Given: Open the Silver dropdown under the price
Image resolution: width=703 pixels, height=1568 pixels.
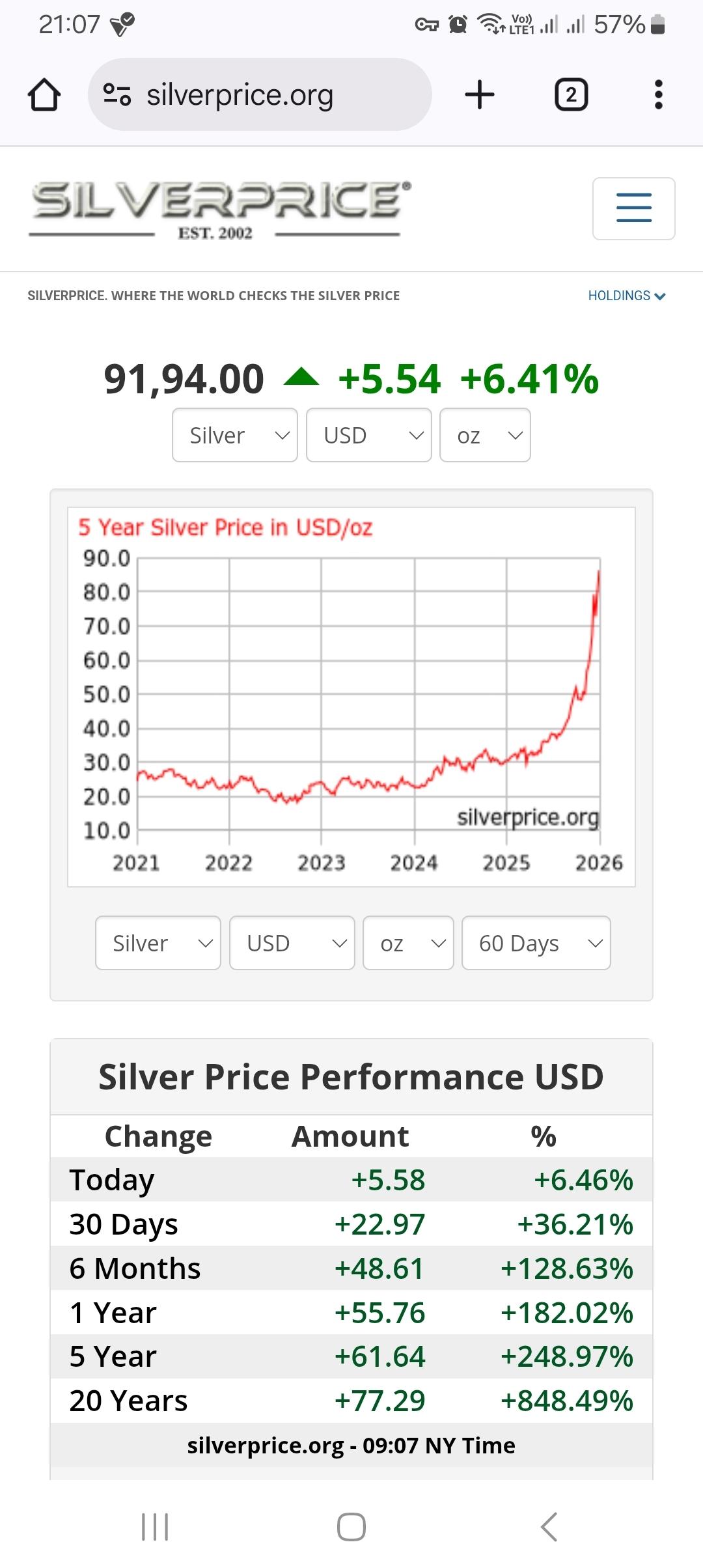Looking at the screenshot, I should coord(235,435).
